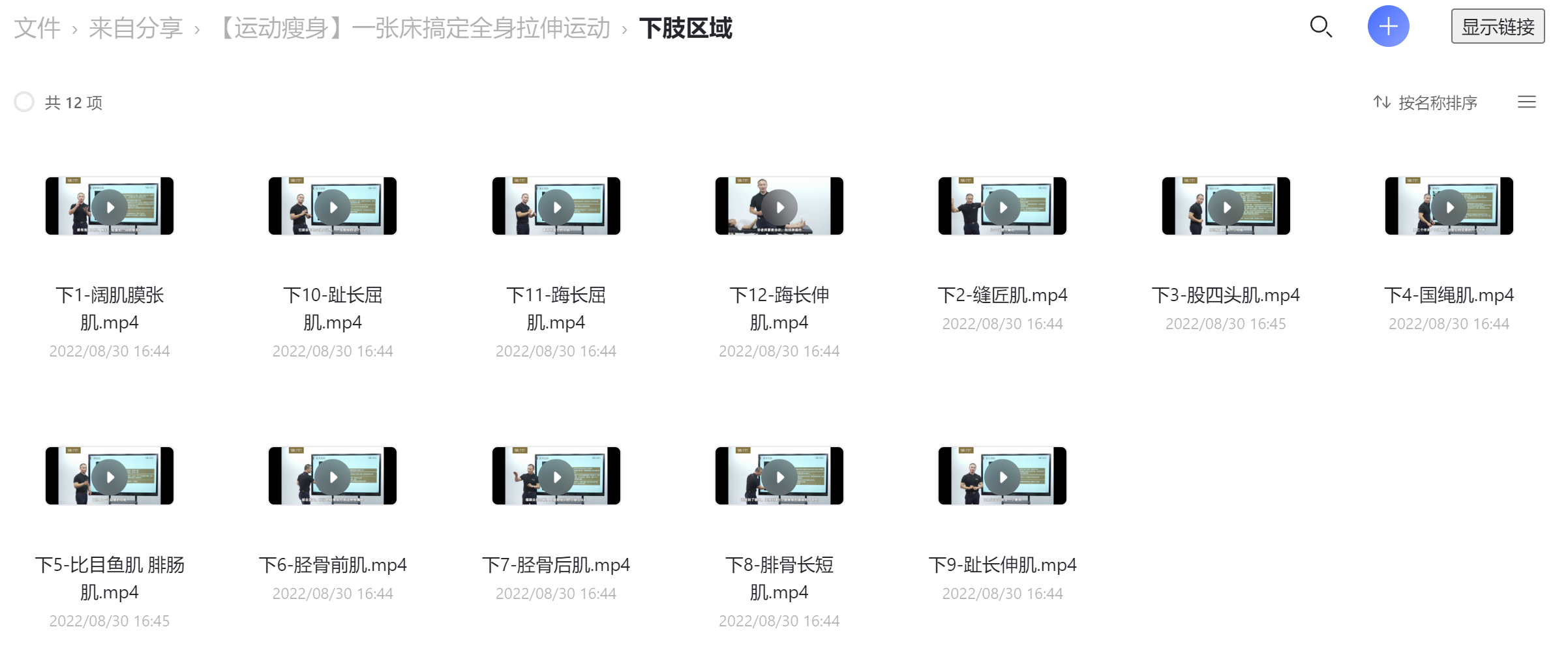Viewport: 1568px width, 657px height.
Task: Play video 下10-趾长屈肌.mp4
Action: click(333, 207)
